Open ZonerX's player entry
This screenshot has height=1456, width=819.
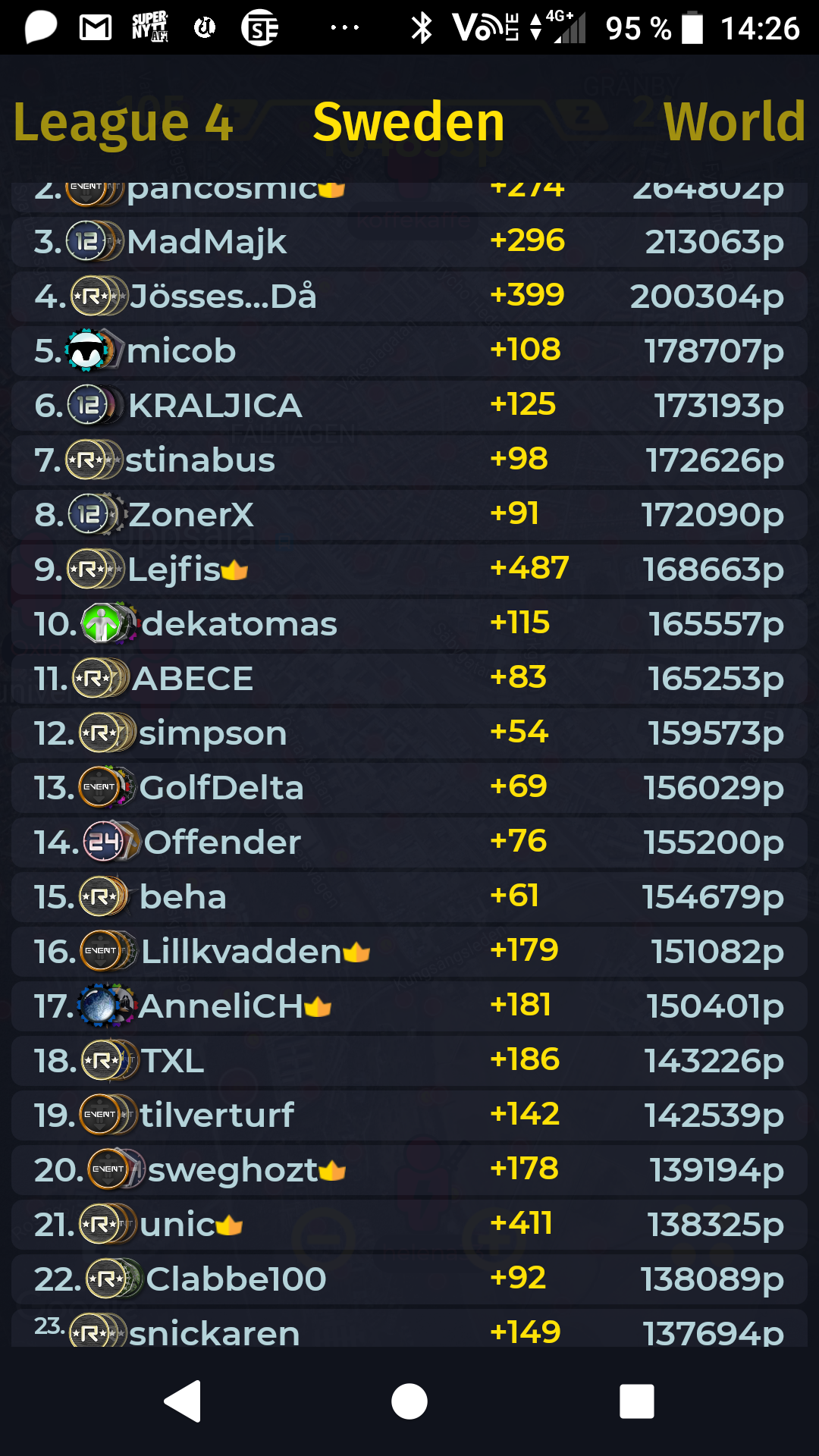click(x=409, y=515)
